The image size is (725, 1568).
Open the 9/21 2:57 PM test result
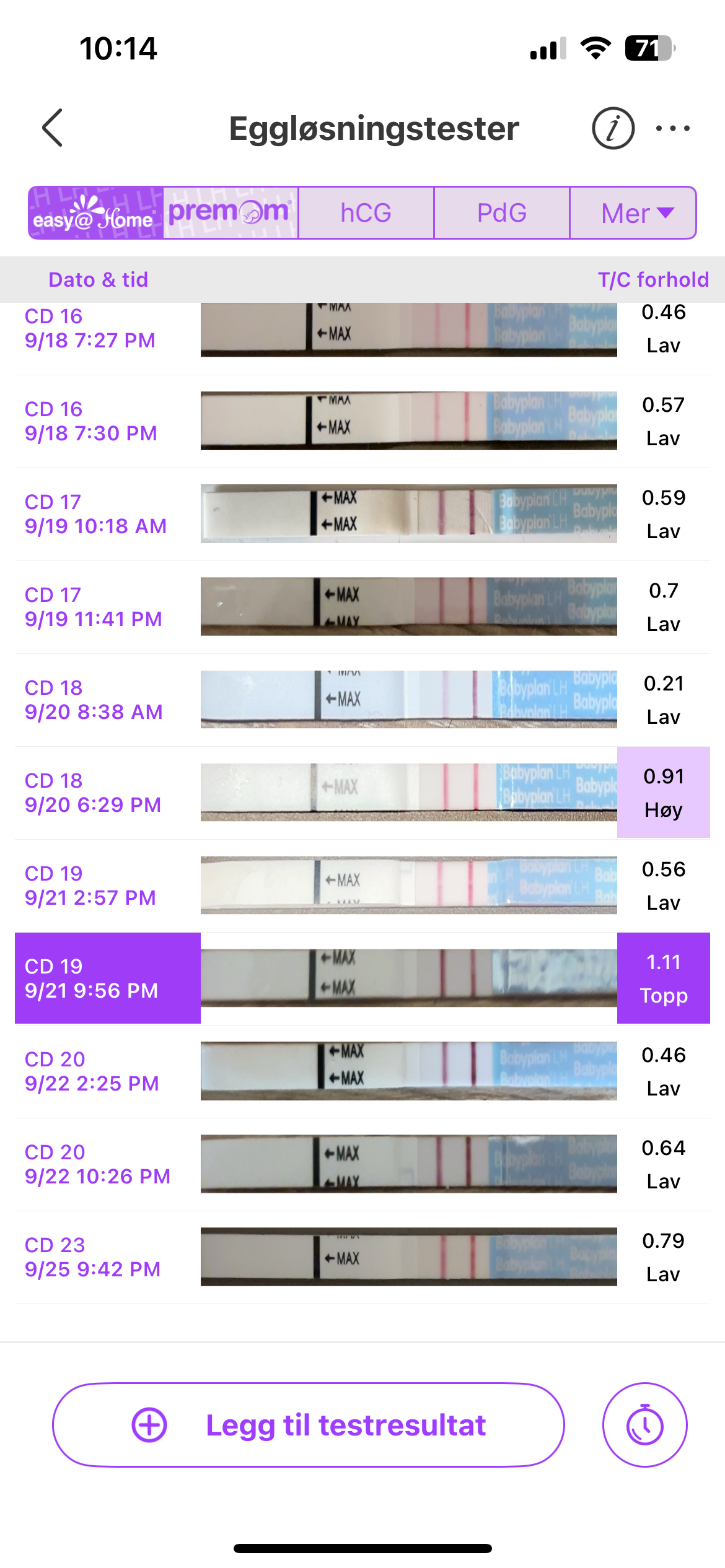tap(362, 886)
